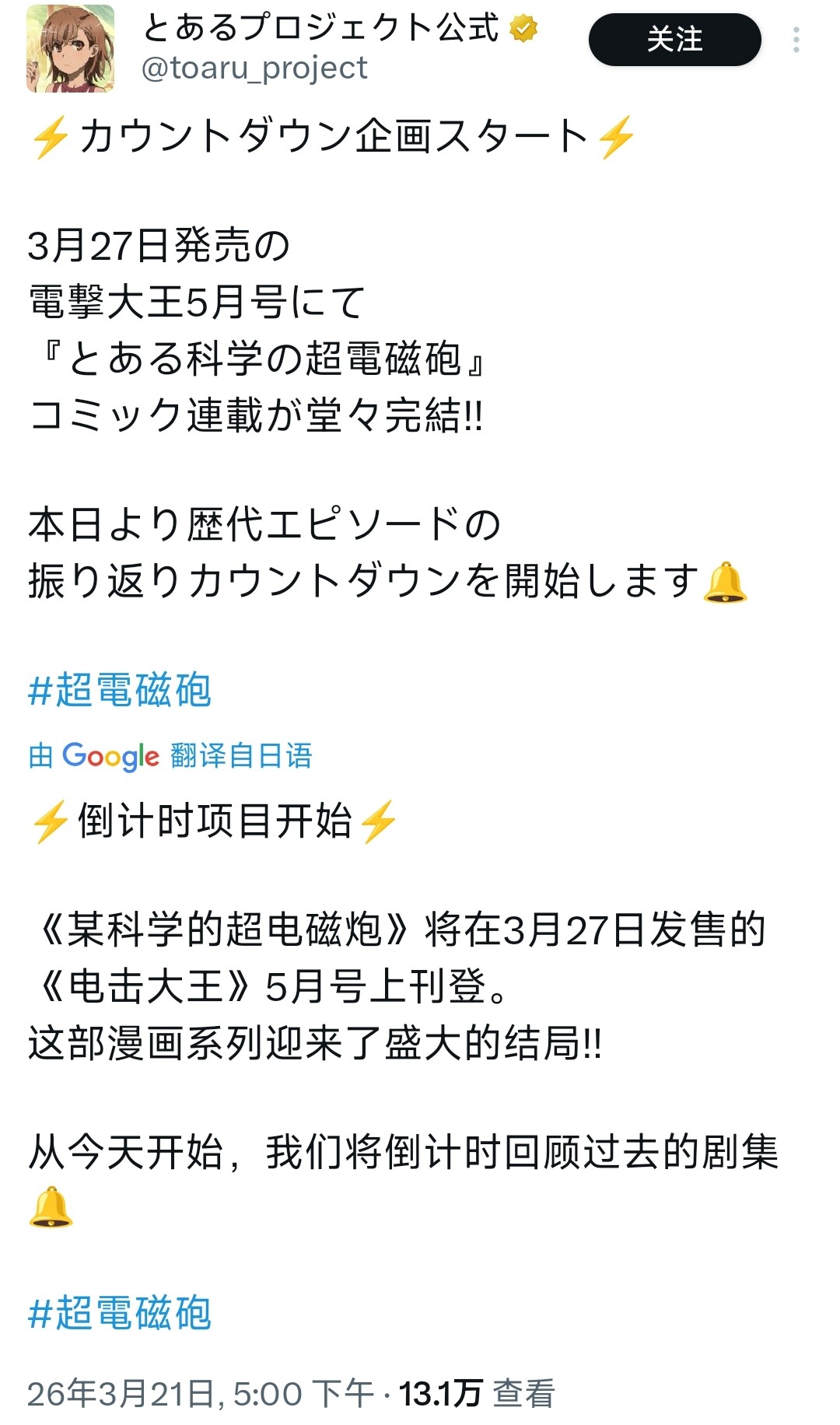Open the 由 Google 翻译自日语 translation link
The image size is (840, 1425).
pos(170,755)
